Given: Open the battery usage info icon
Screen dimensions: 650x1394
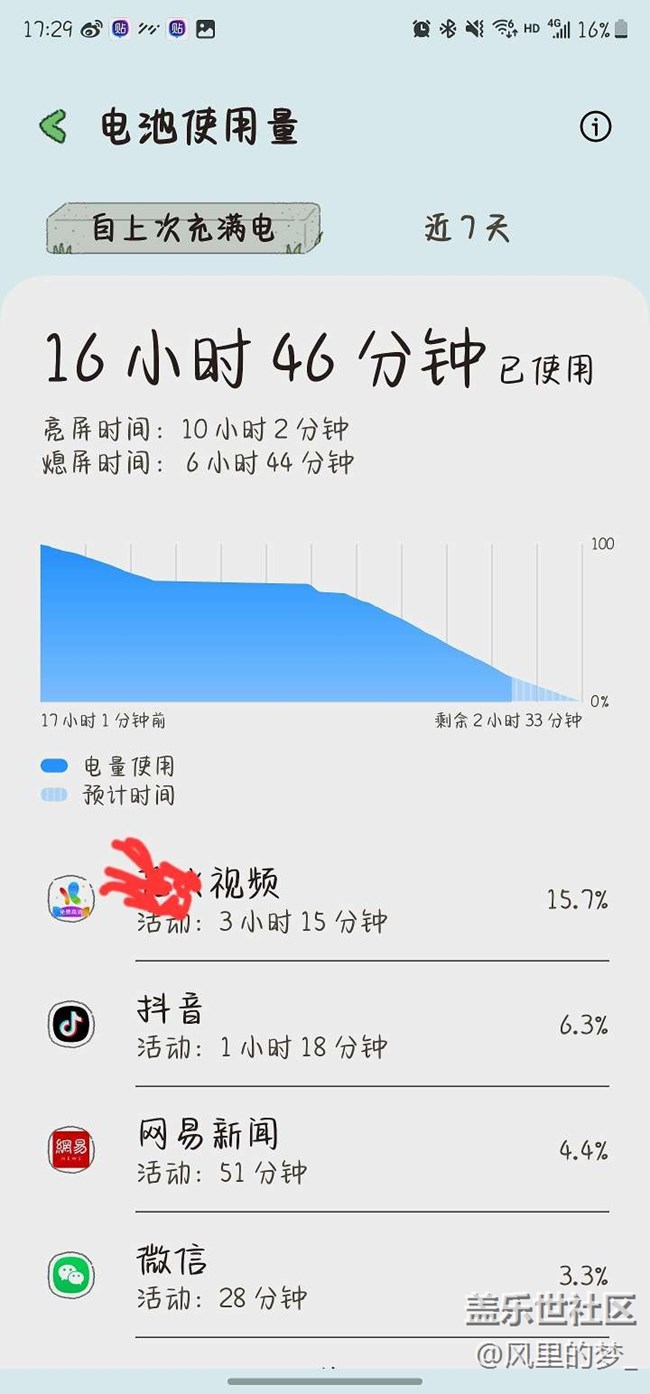Looking at the screenshot, I should pyautogui.click(x=595, y=127).
